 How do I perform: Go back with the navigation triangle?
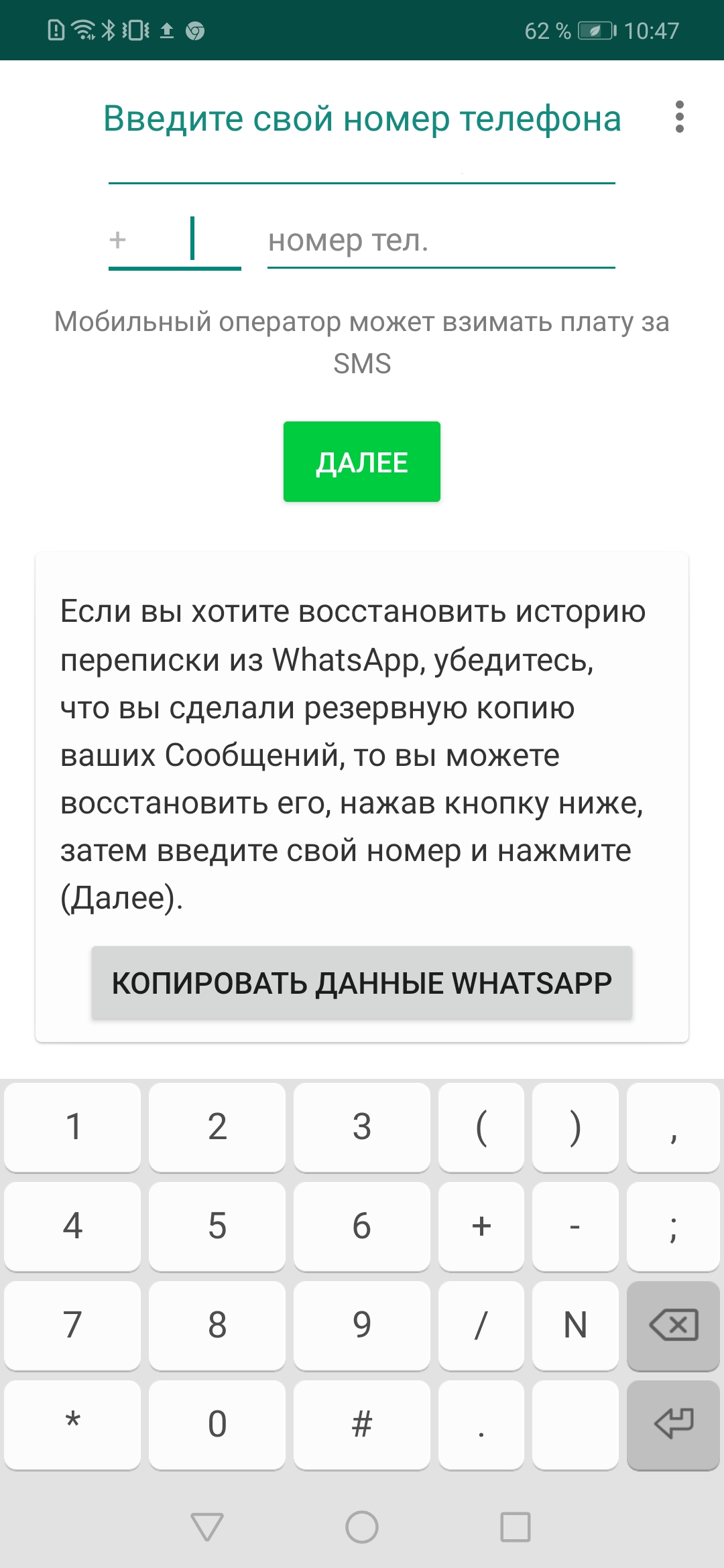[207, 1527]
